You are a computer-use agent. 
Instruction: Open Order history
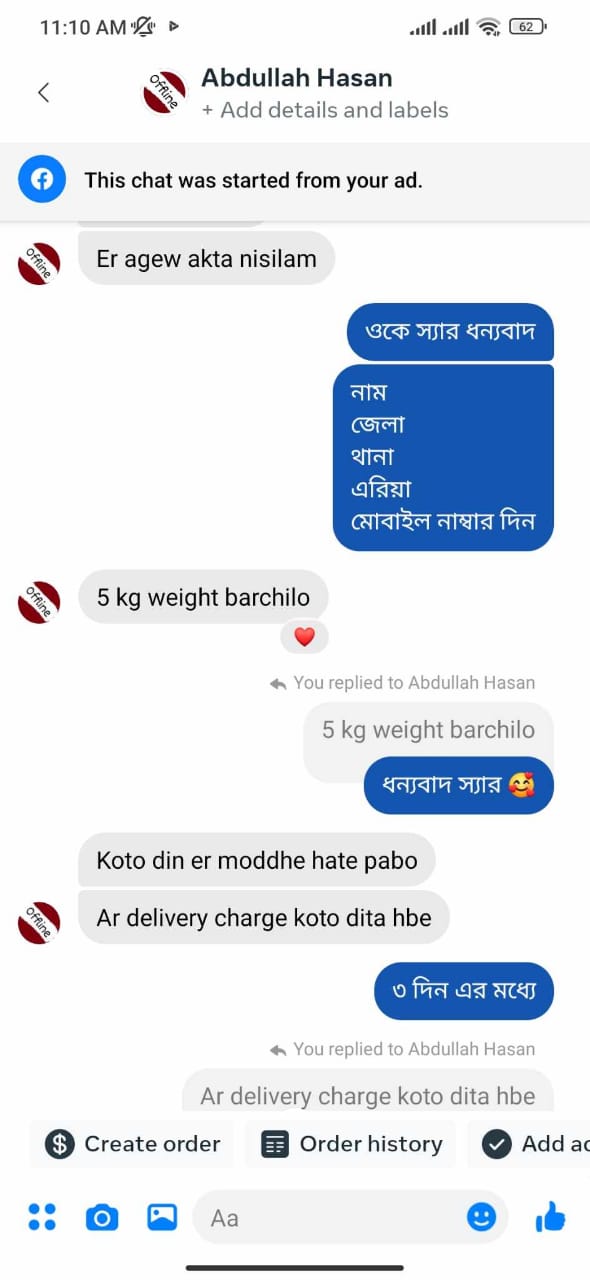click(x=350, y=1144)
